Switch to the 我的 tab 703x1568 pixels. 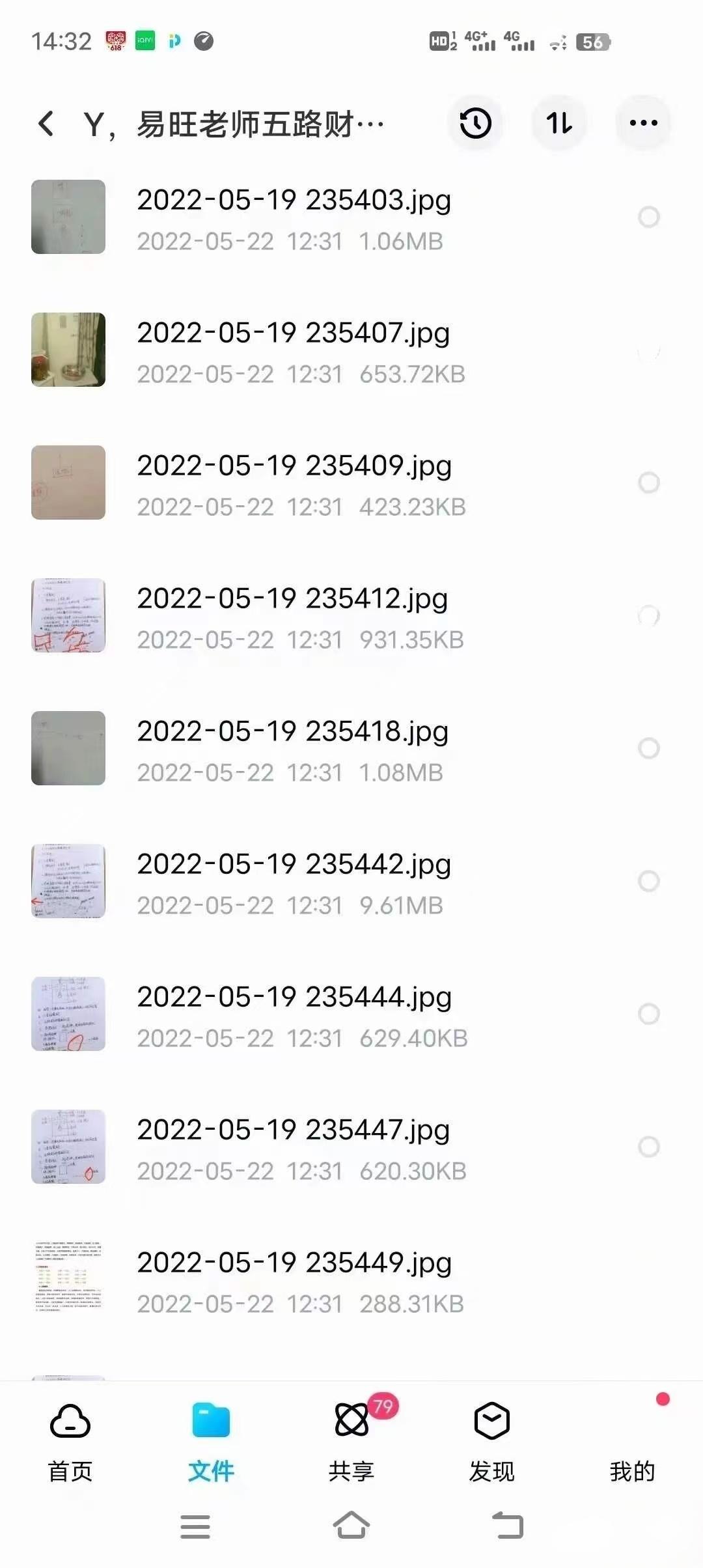pyautogui.click(x=632, y=1439)
